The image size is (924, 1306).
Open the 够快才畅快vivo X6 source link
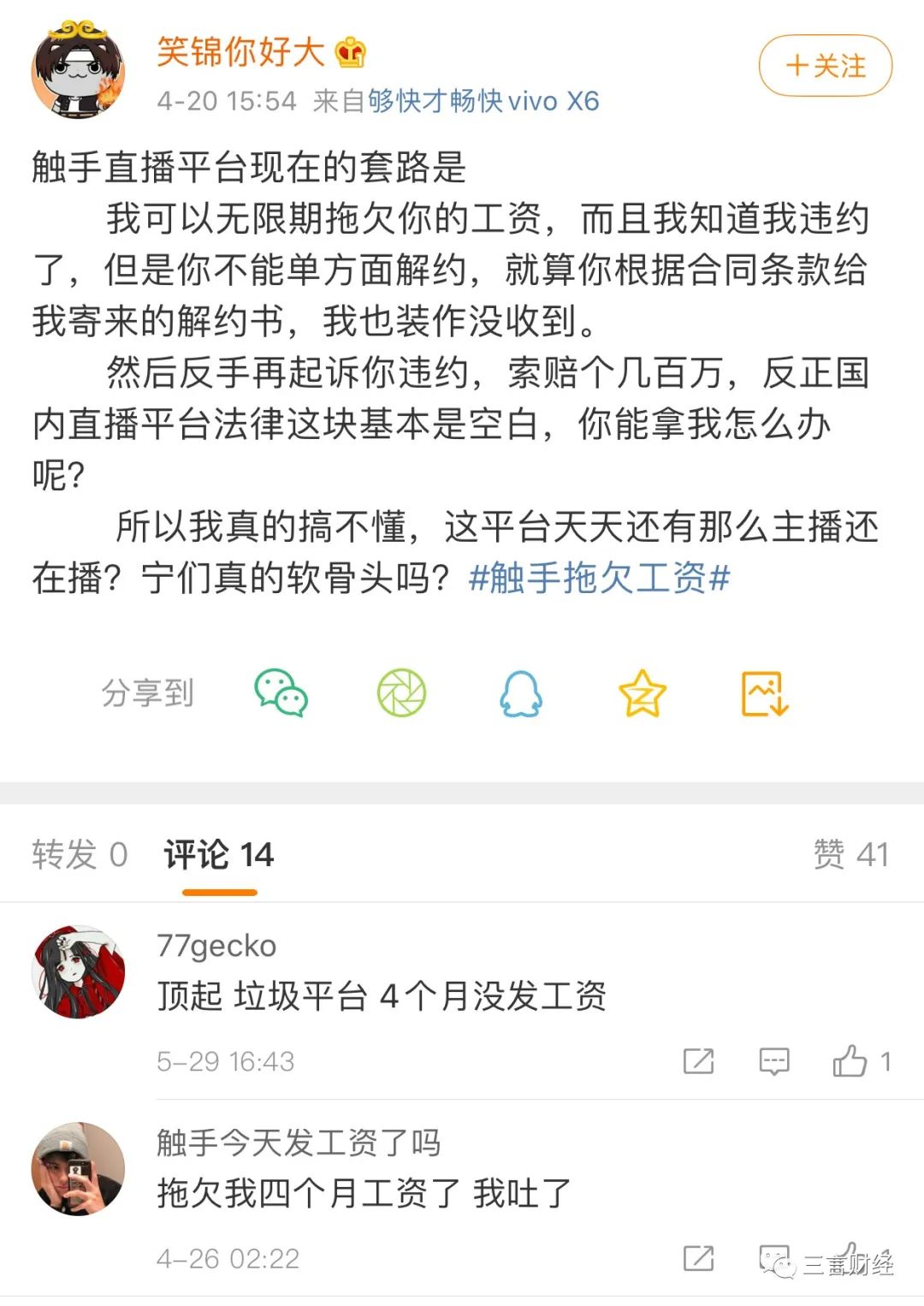coord(483,101)
